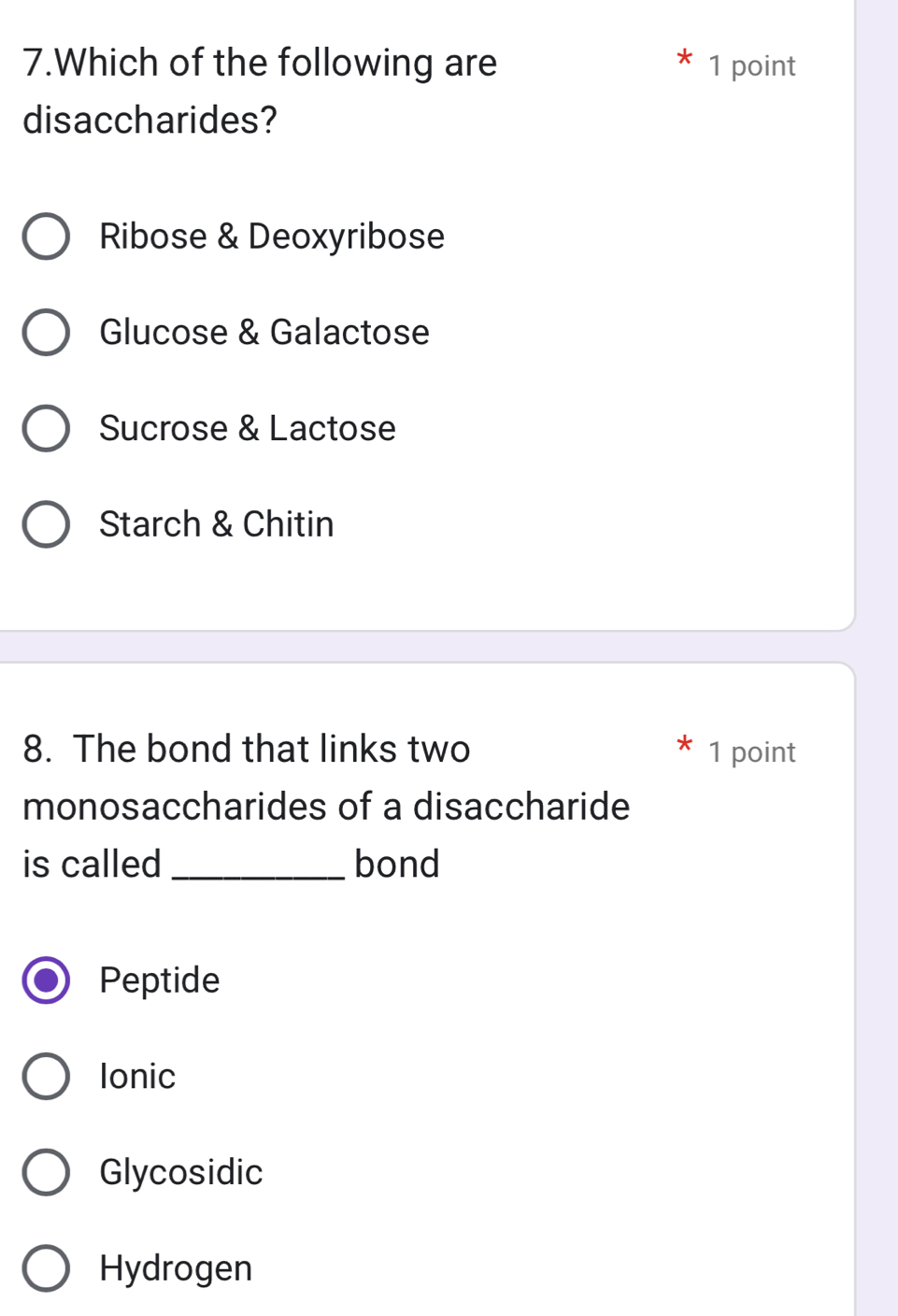Click the 1 point label on question 8

point(752,751)
